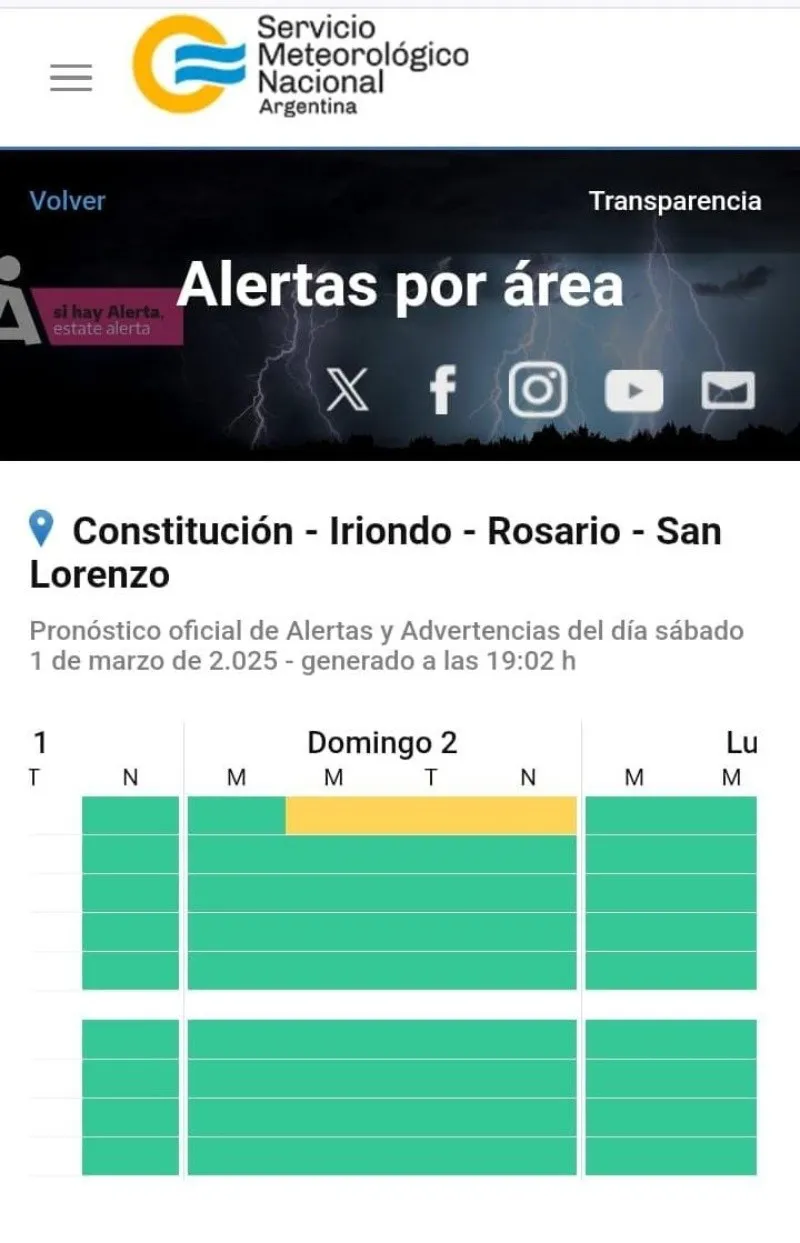Click the first green cell under column N

(x=130, y=812)
